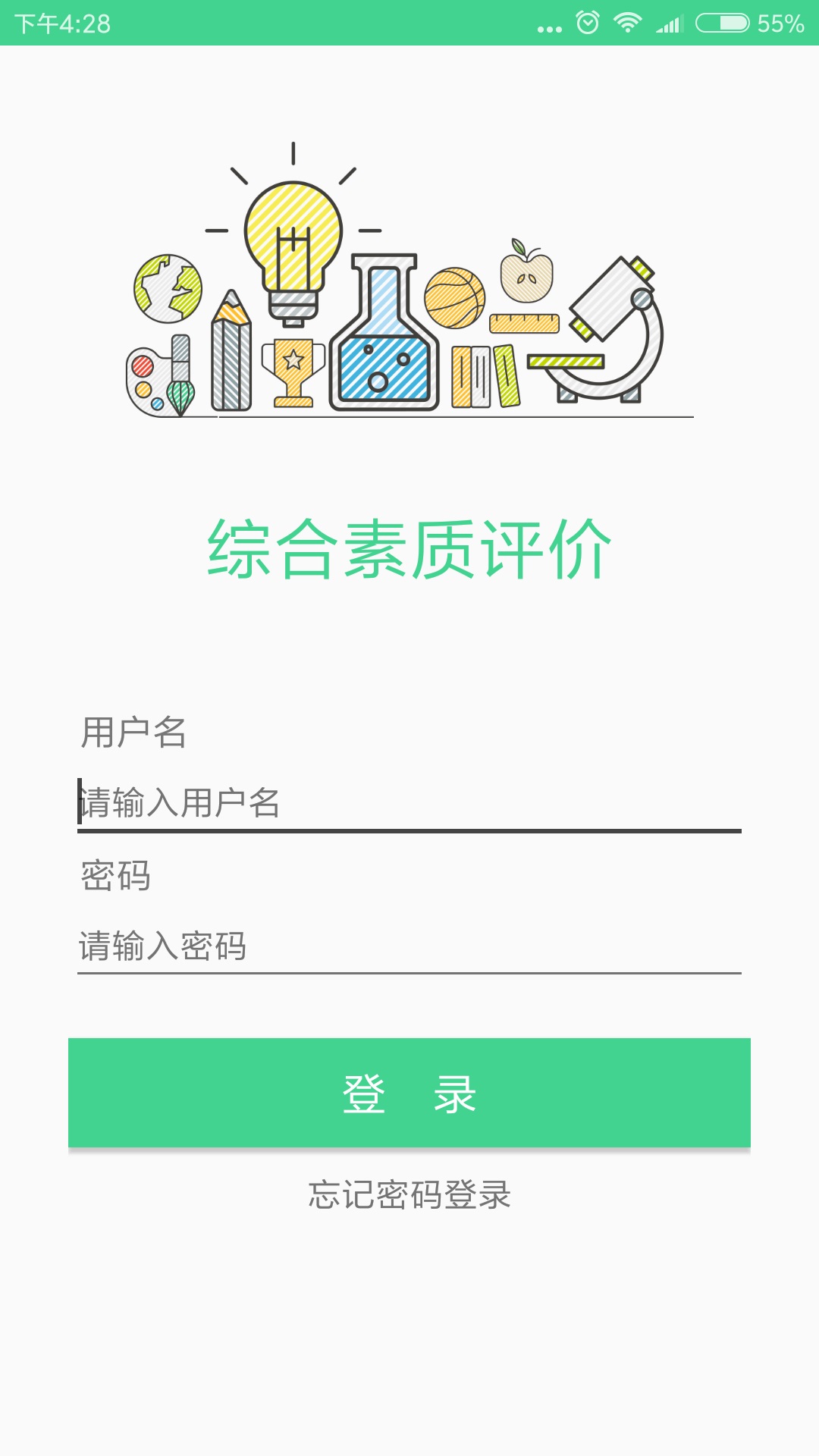Tap the alarm clock icon in the status bar

click(585, 23)
